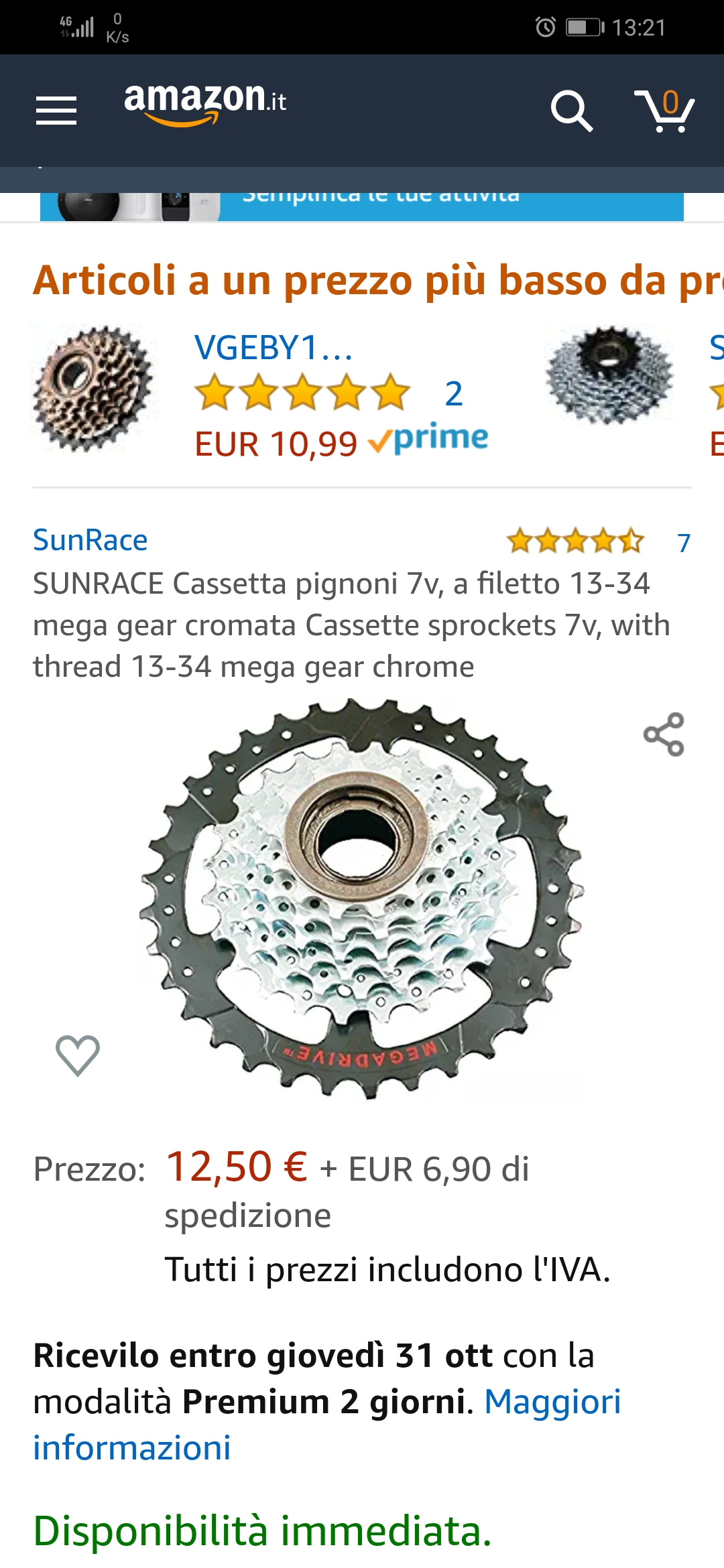Tap the Amazon.it logo

[205, 103]
